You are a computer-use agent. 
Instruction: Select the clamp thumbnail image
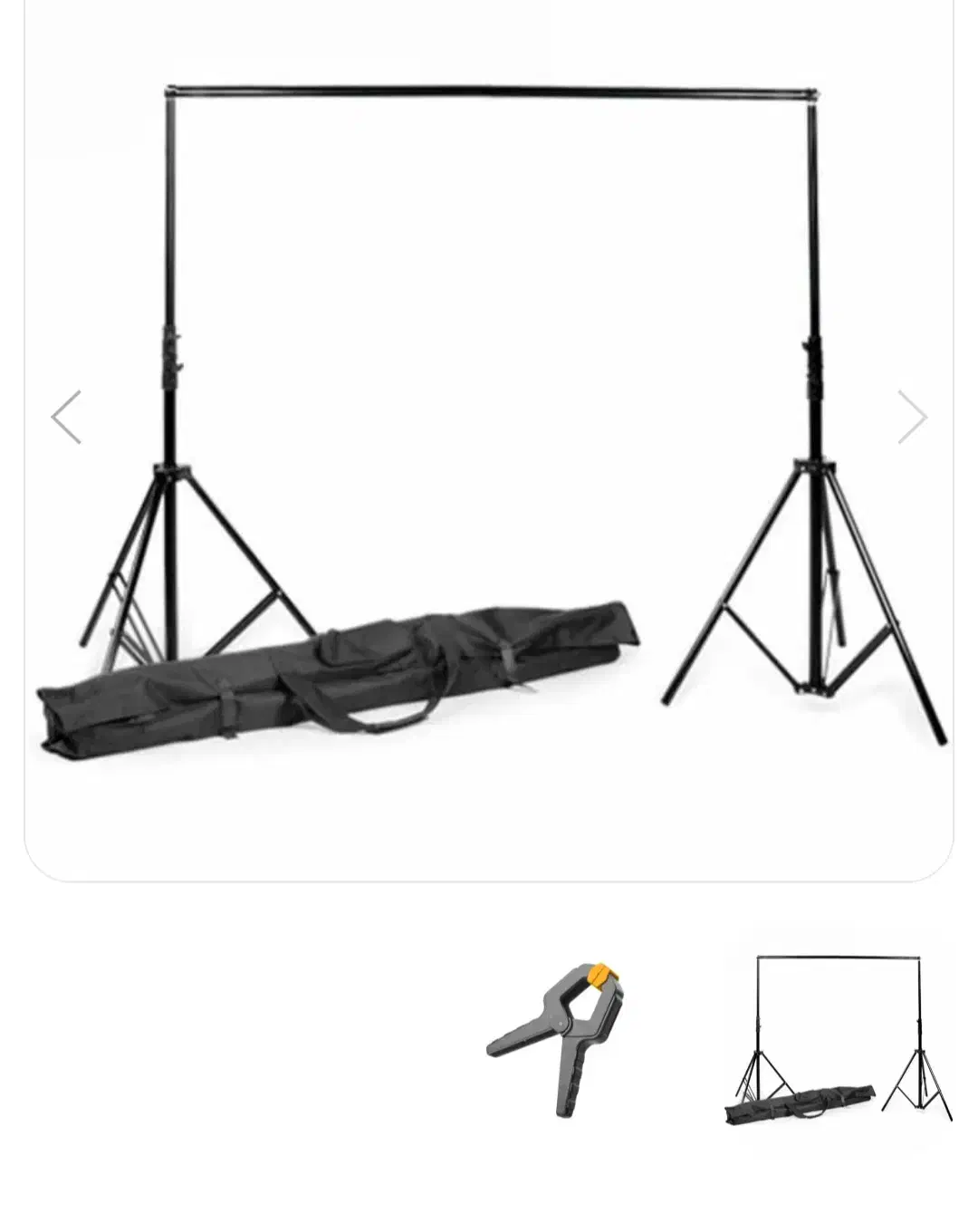point(556,1040)
